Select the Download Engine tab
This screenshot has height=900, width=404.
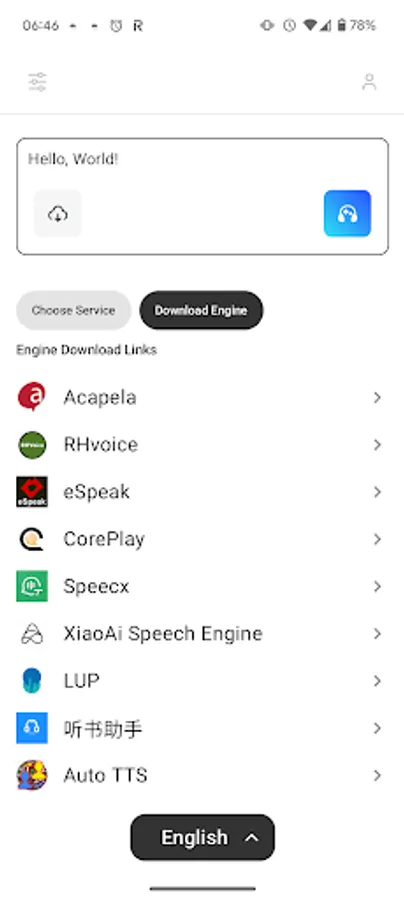pos(201,311)
